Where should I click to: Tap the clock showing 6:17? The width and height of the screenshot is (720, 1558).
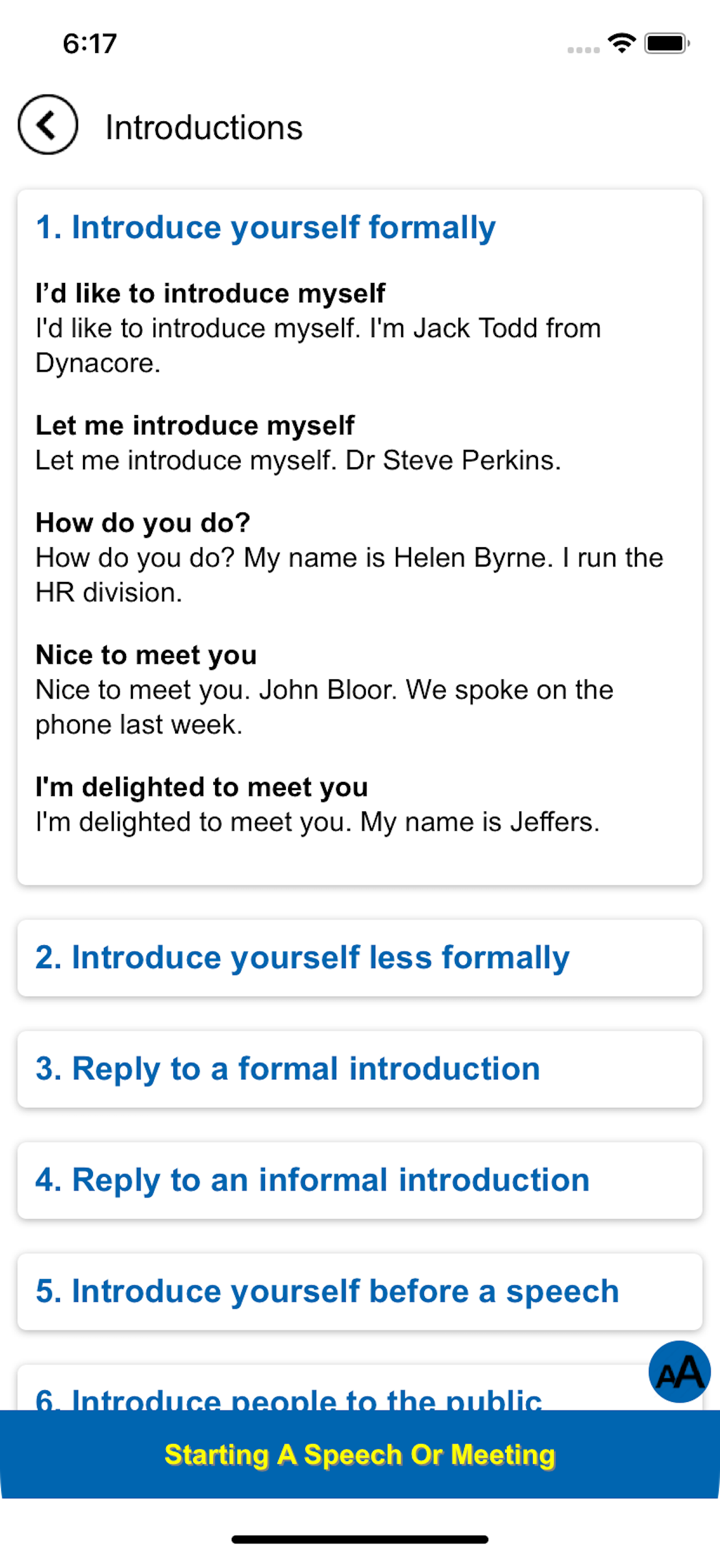click(x=91, y=42)
